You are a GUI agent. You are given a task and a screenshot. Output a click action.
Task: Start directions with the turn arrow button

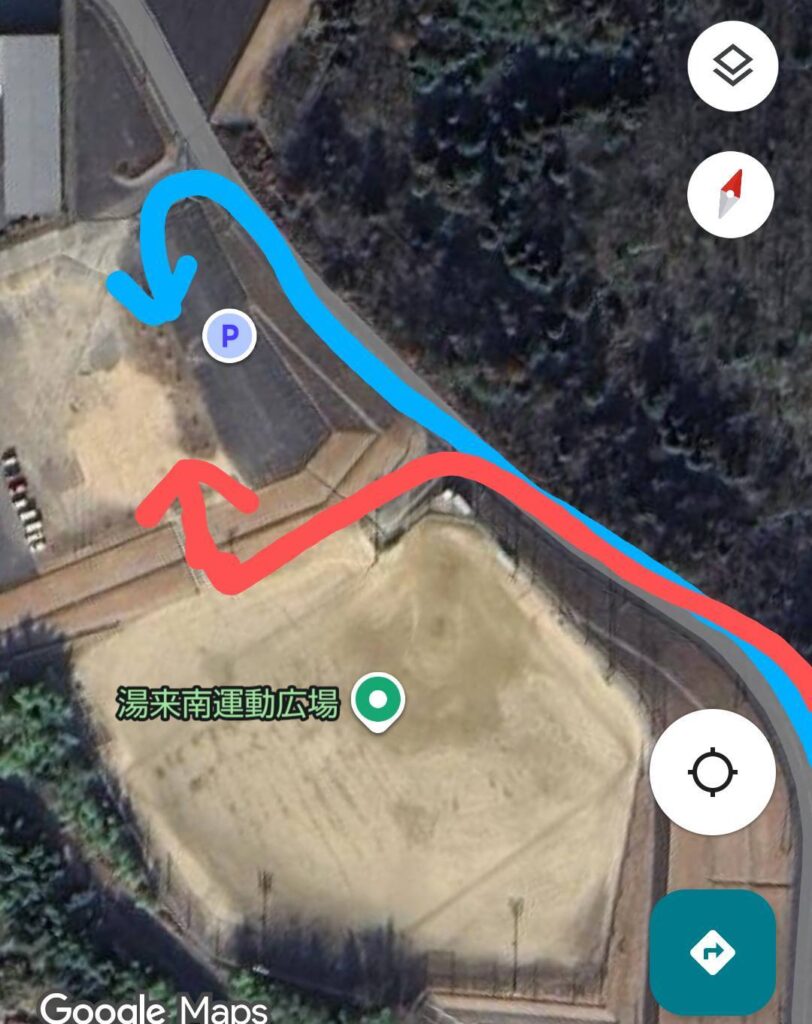pos(712,952)
